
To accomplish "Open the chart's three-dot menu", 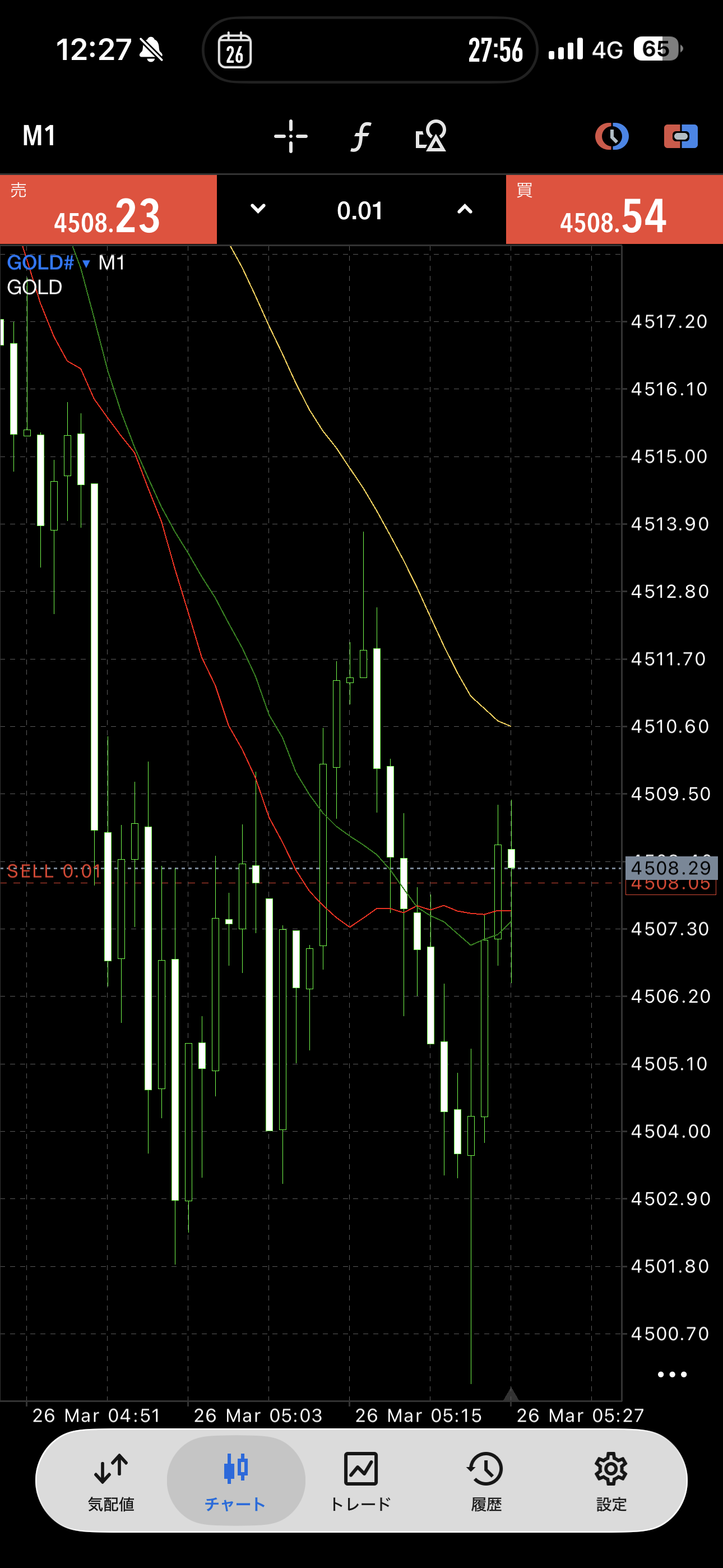I will pyautogui.click(x=672, y=1375).
